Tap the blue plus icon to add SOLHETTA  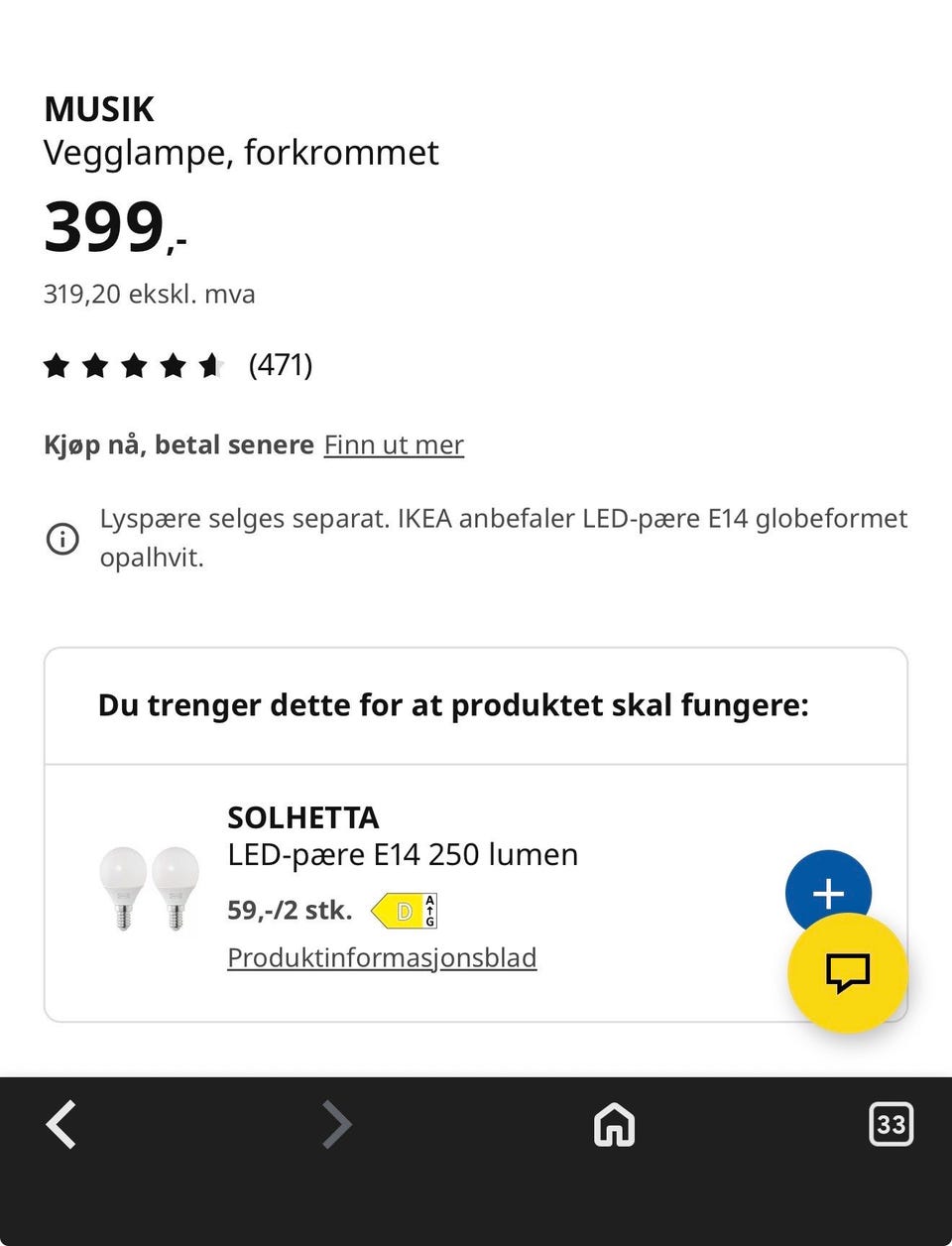pyautogui.click(x=828, y=892)
